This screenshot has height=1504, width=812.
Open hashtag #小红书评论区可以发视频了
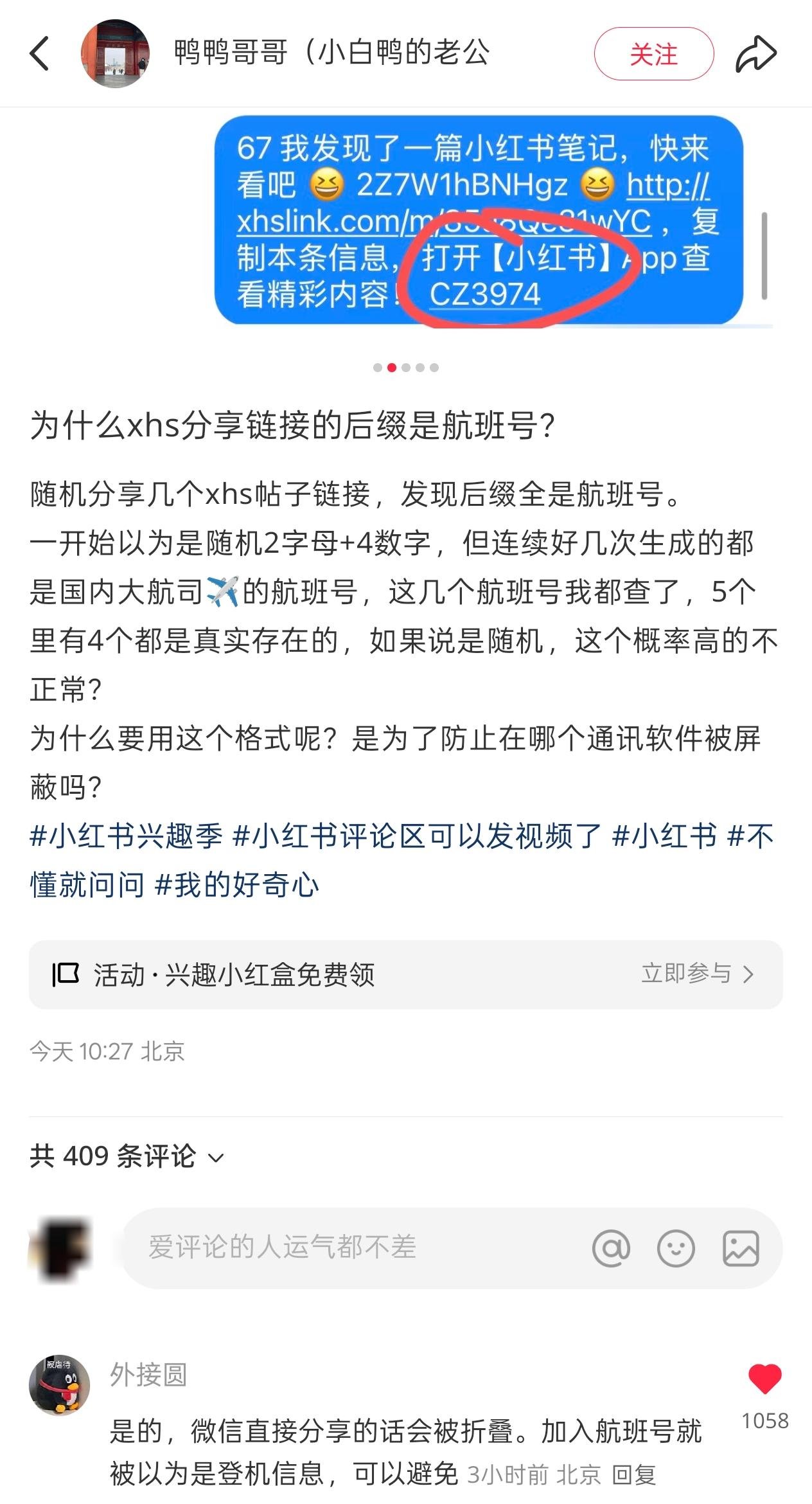(x=417, y=836)
